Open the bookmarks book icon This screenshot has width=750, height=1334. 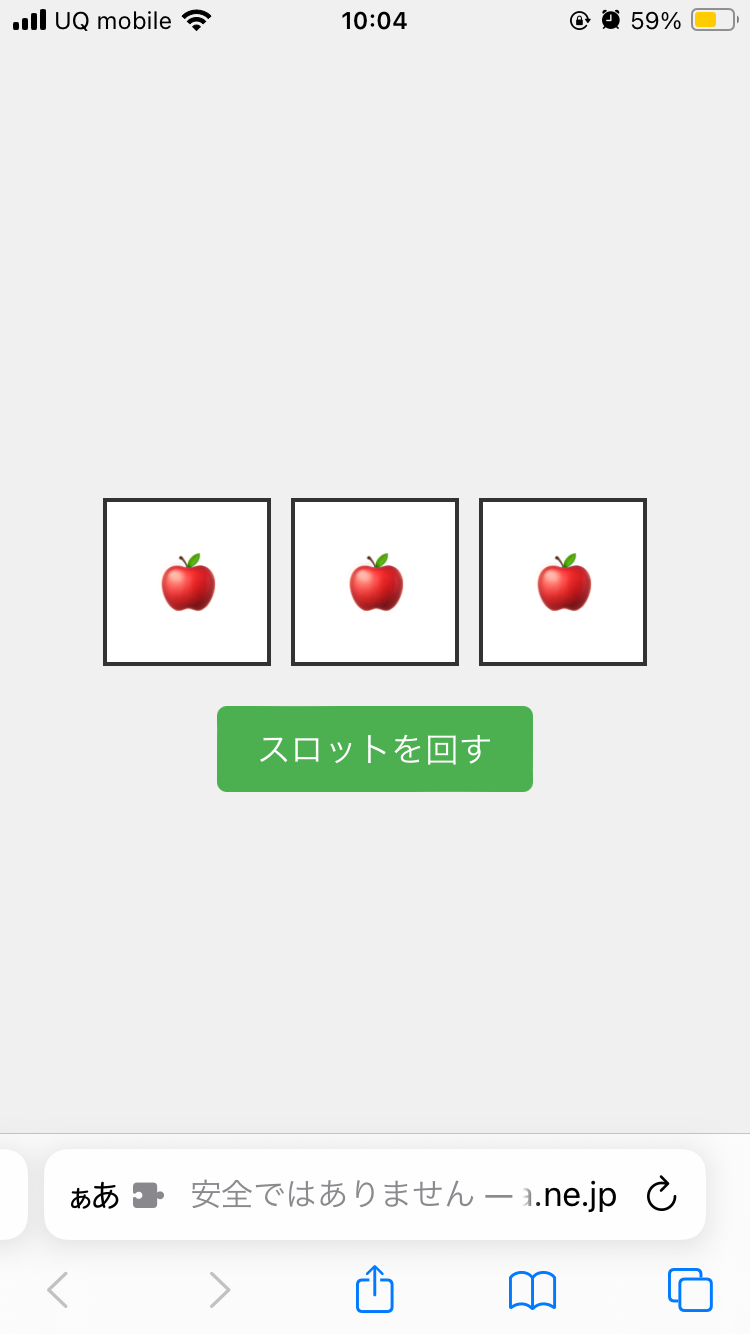pyautogui.click(x=532, y=1291)
